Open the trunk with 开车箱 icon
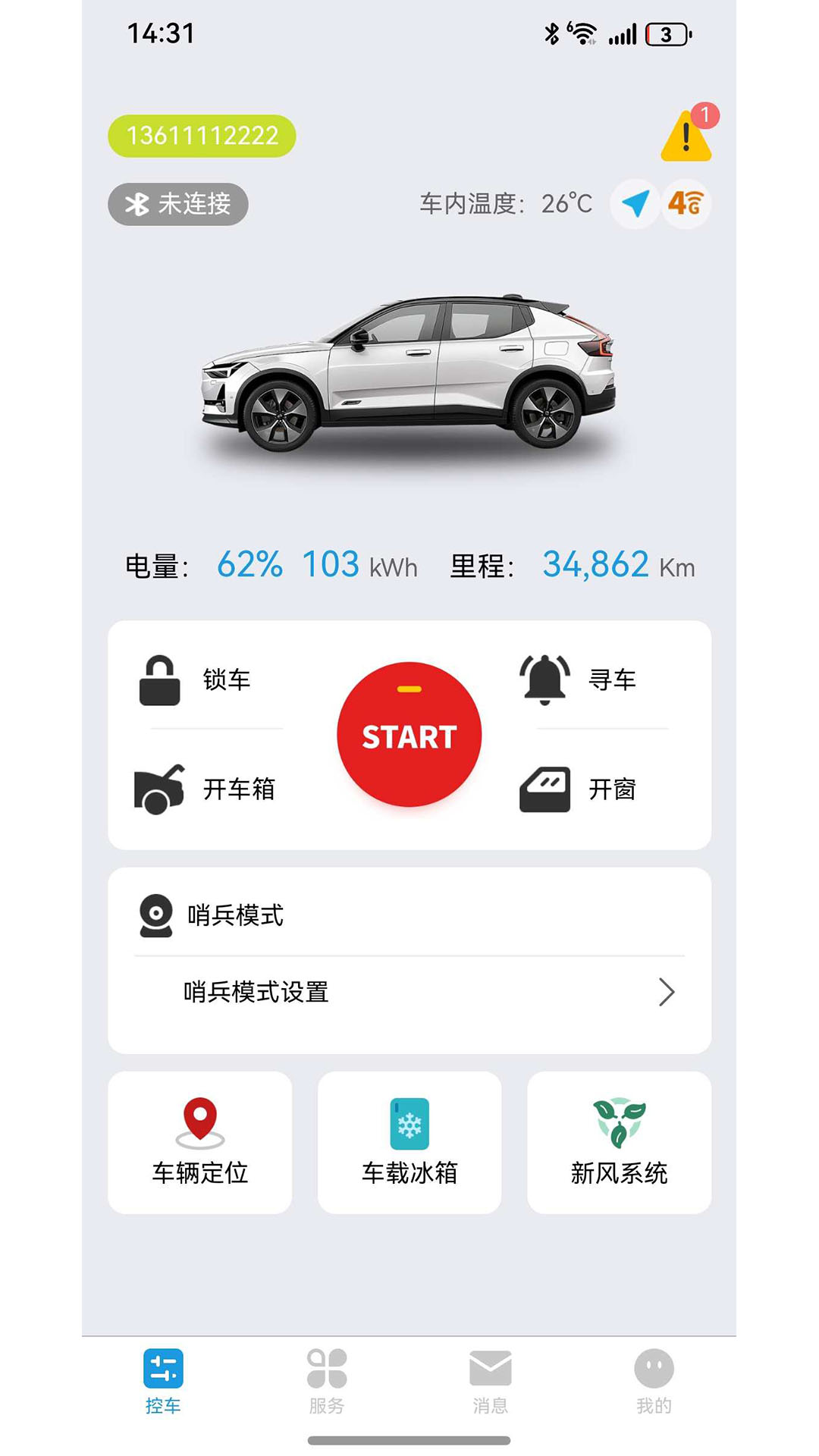The width and height of the screenshot is (819, 1456). [160, 789]
